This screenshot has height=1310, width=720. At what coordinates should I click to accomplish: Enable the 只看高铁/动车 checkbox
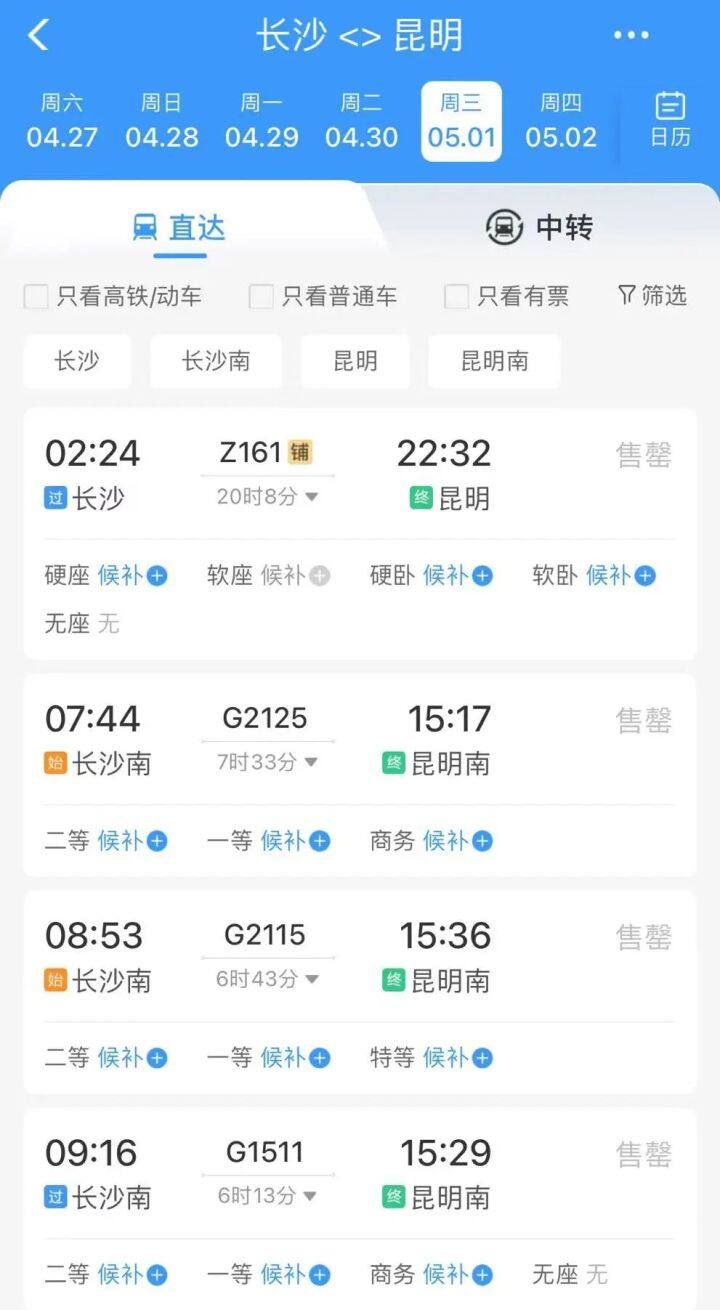[36, 296]
